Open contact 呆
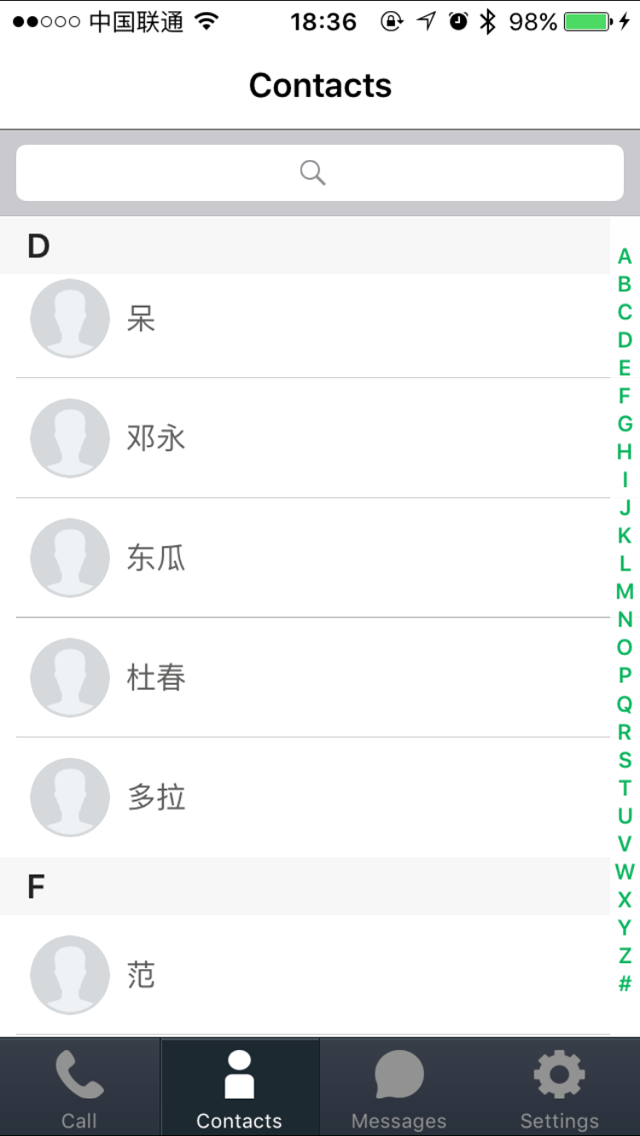The width and height of the screenshot is (640, 1136). pos(305,318)
